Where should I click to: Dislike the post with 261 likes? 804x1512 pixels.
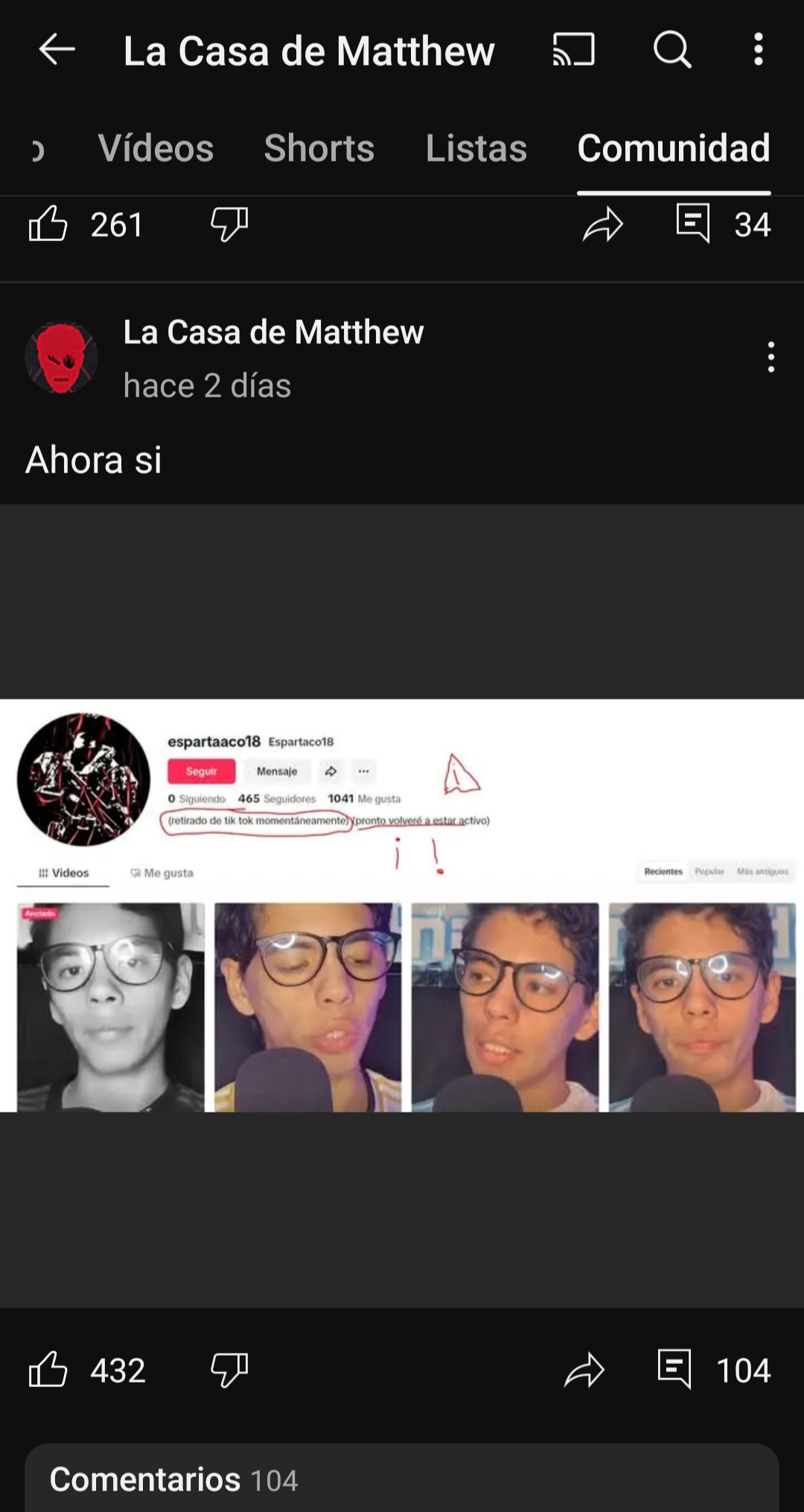point(229,224)
